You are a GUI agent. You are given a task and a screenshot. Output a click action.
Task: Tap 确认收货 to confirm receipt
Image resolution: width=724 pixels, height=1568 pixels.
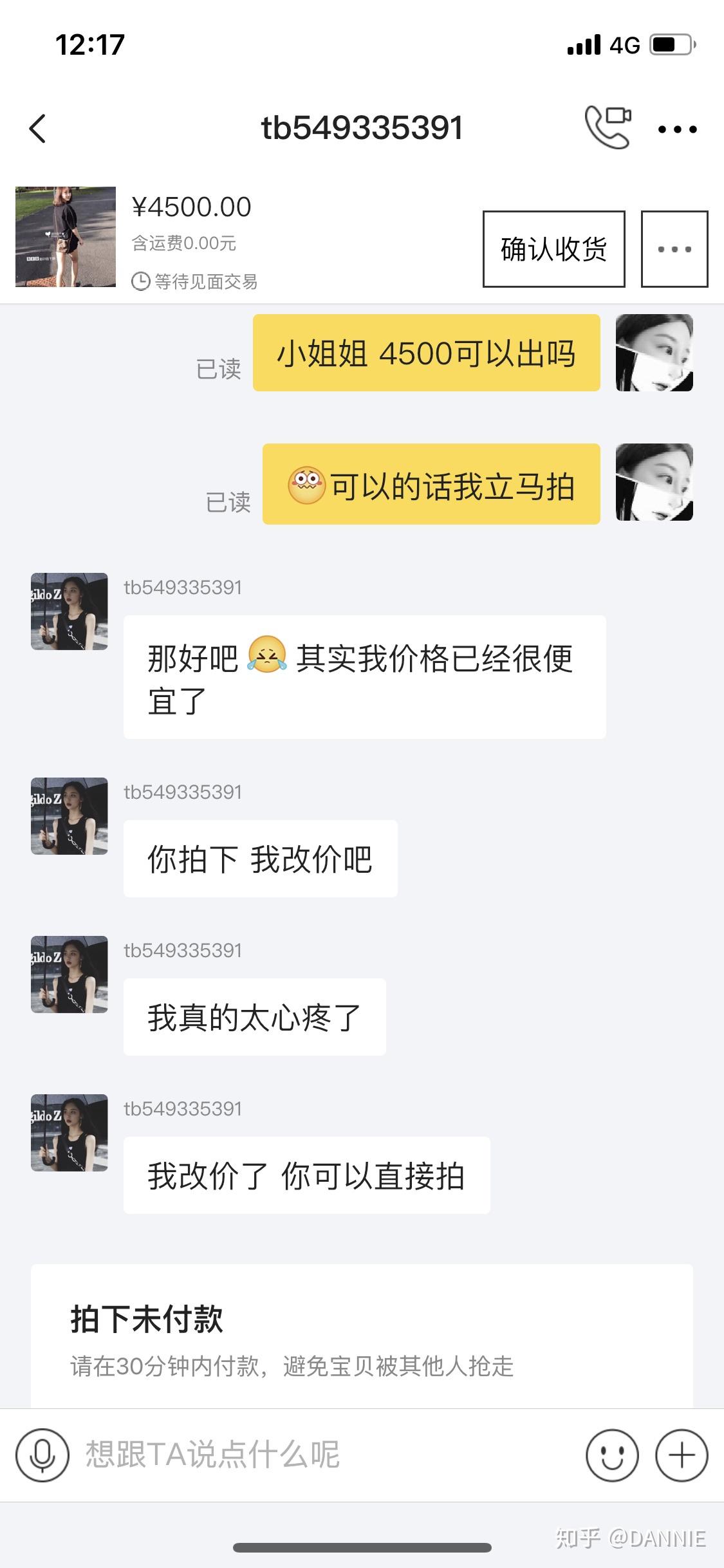(x=553, y=249)
